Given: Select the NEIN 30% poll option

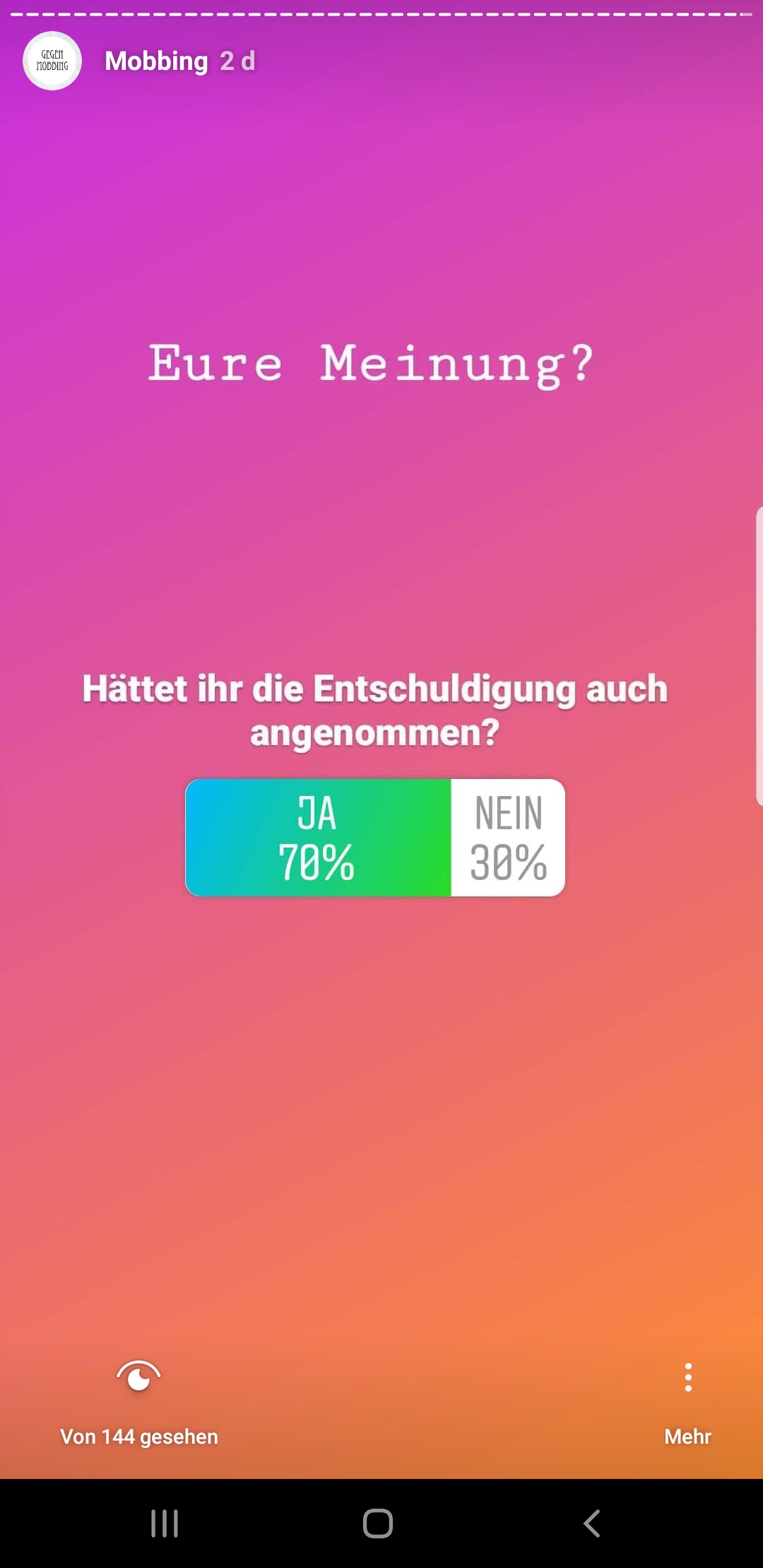Looking at the screenshot, I should pyautogui.click(x=508, y=838).
